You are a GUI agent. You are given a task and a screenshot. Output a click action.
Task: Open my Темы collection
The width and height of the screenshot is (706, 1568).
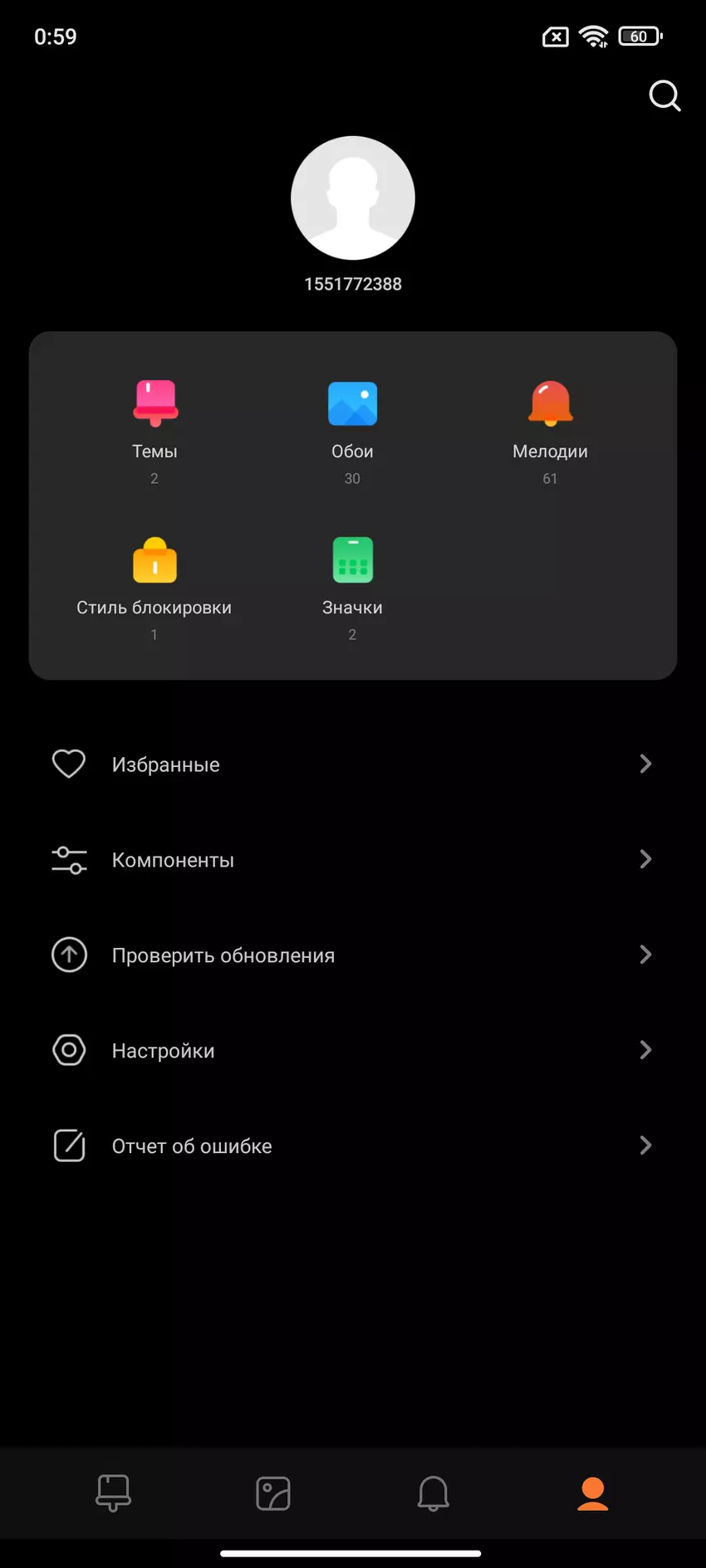(154, 428)
